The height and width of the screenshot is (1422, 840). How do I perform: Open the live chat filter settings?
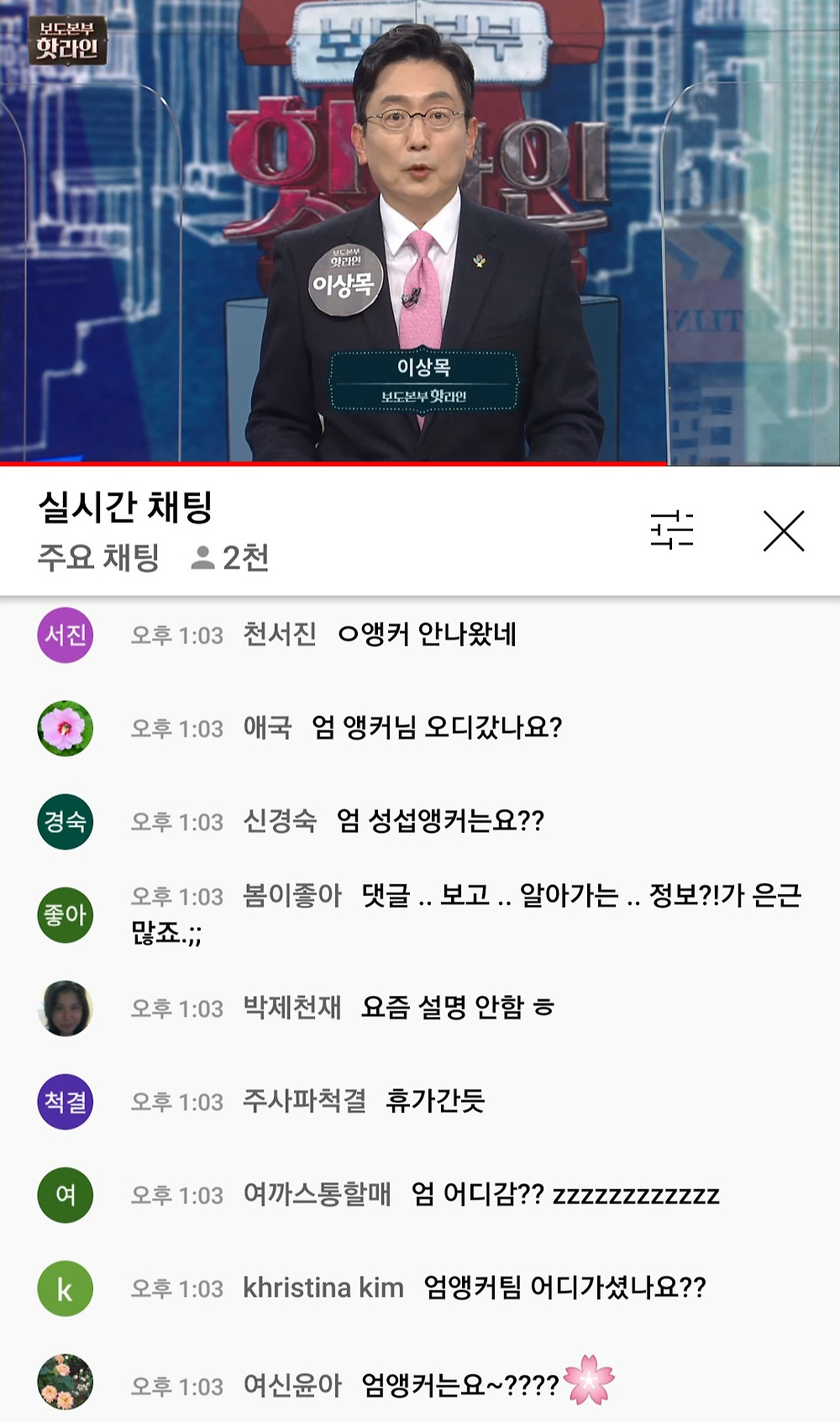pyautogui.click(x=672, y=530)
